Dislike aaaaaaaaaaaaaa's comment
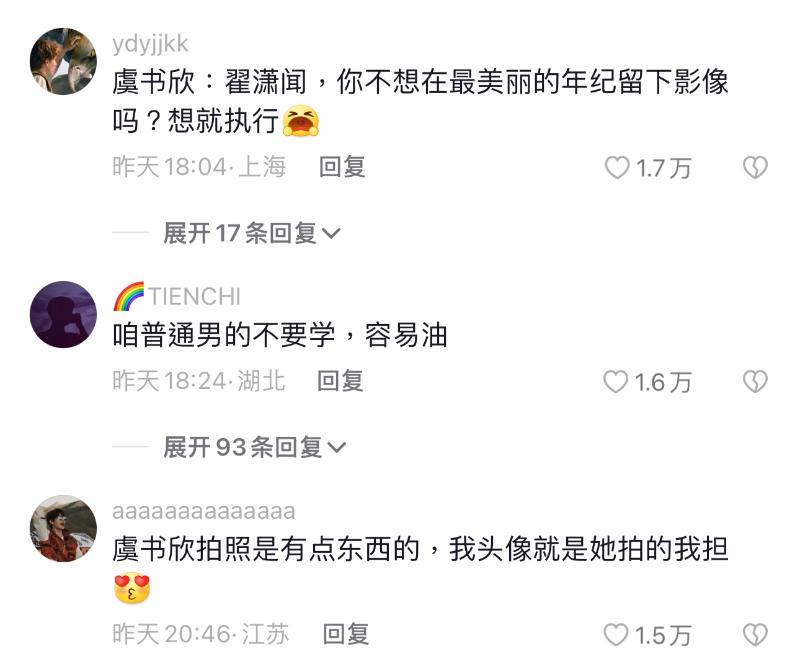Screen dimensions: 800x664 click(755, 634)
